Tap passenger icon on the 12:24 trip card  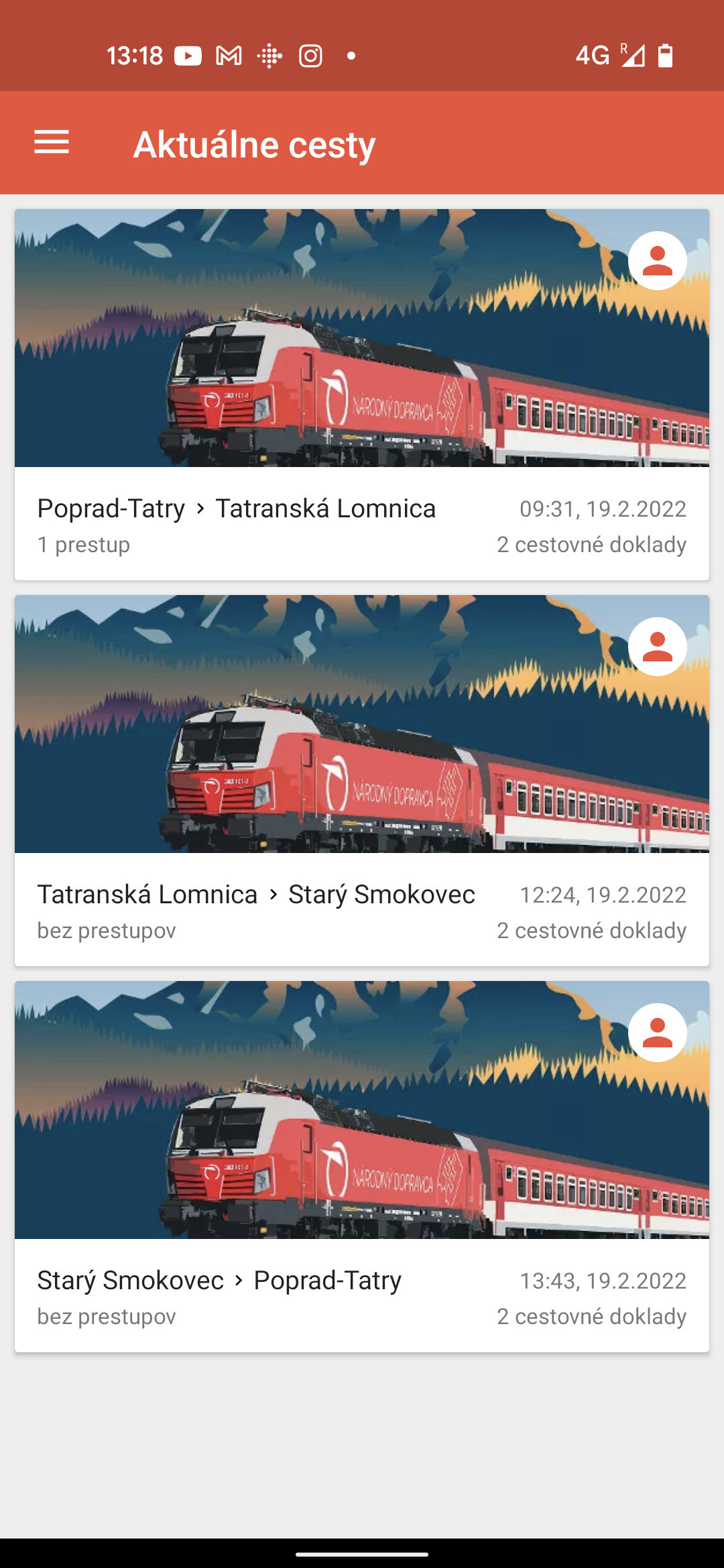click(x=657, y=647)
